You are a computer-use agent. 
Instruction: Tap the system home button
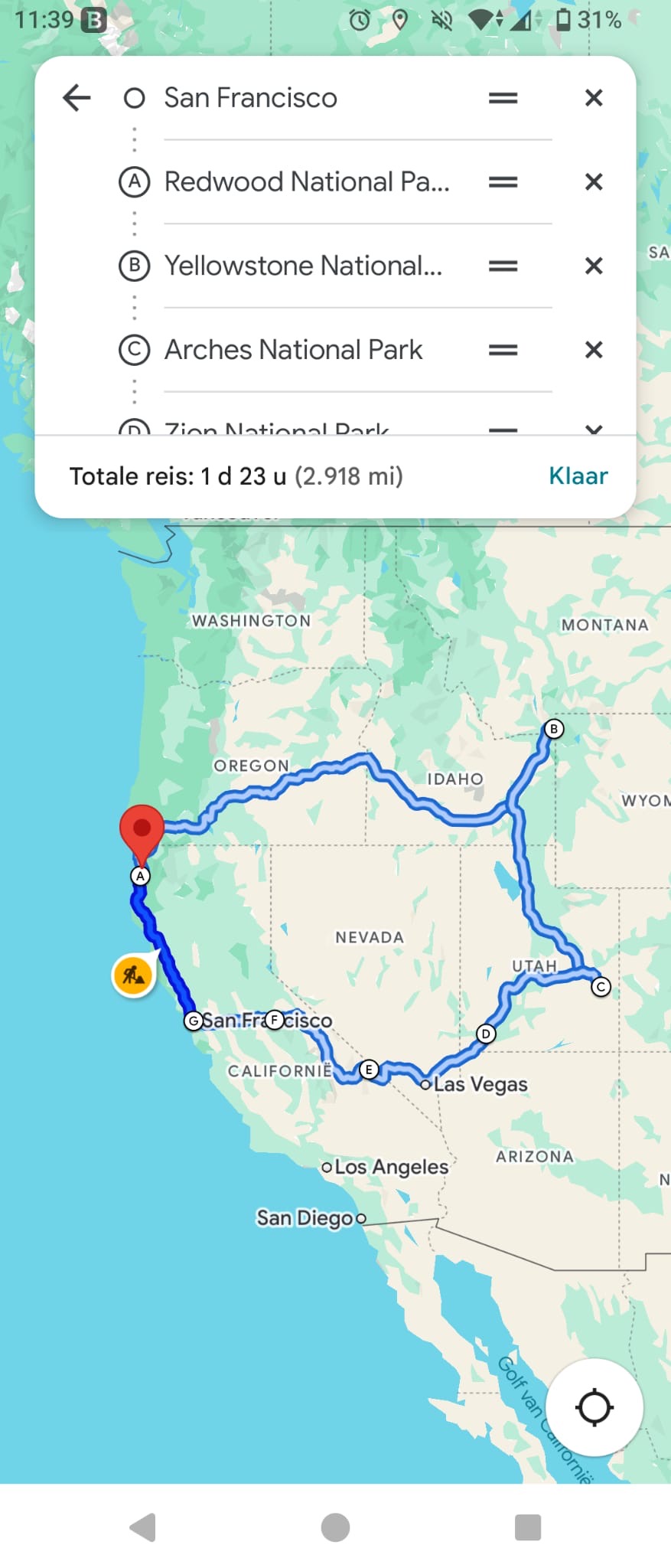pyautogui.click(x=335, y=1527)
